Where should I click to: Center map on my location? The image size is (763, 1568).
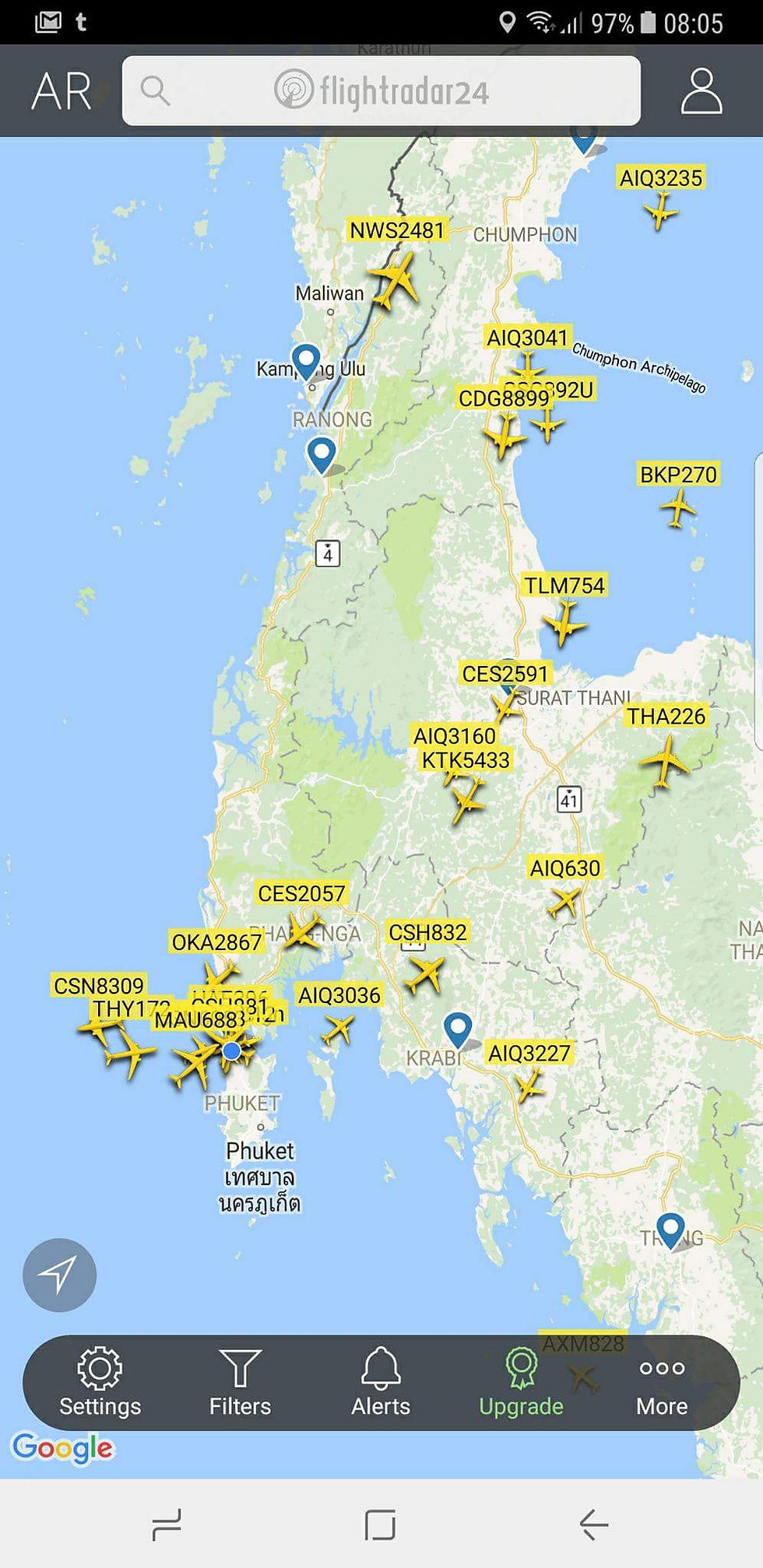click(59, 1275)
